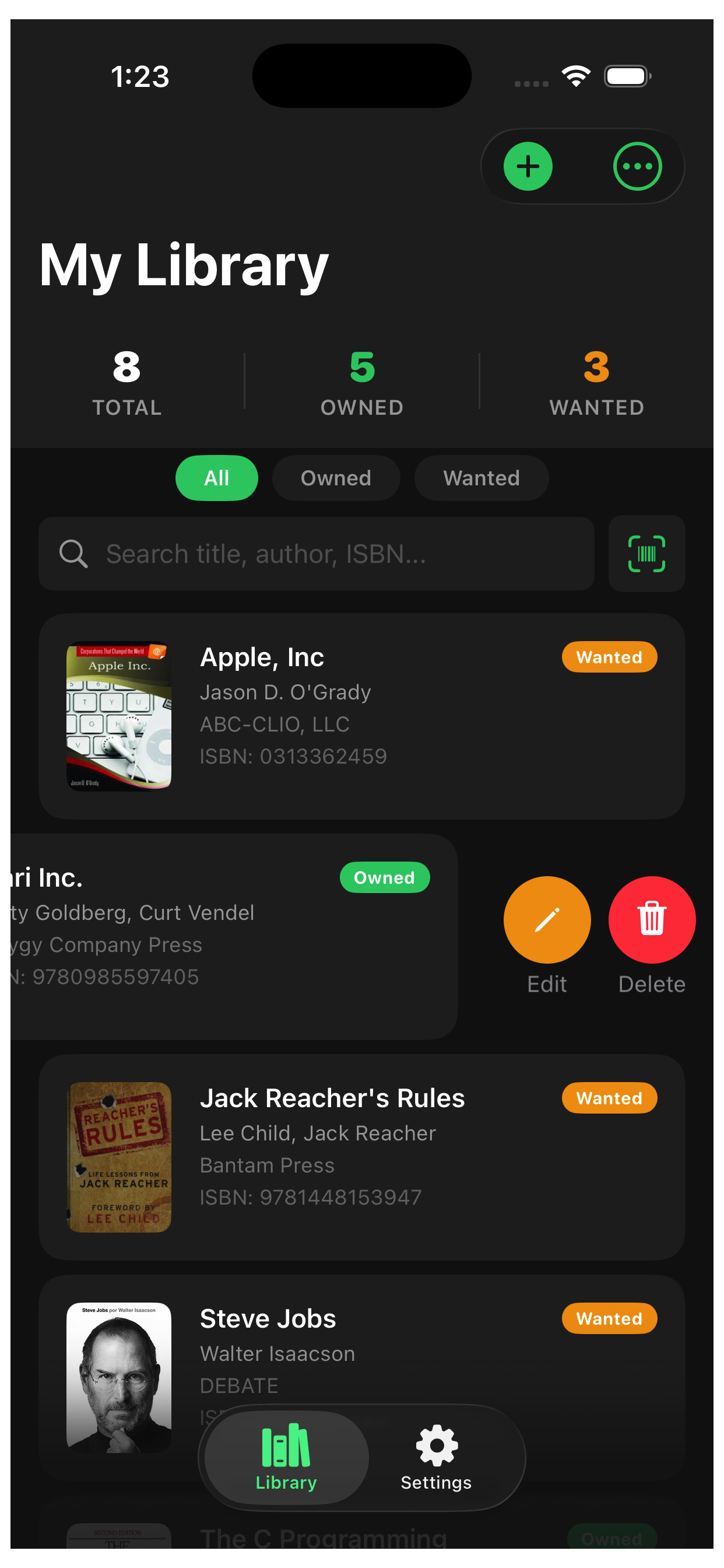Select the All filter chip

pyautogui.click(x=217, y=478)
